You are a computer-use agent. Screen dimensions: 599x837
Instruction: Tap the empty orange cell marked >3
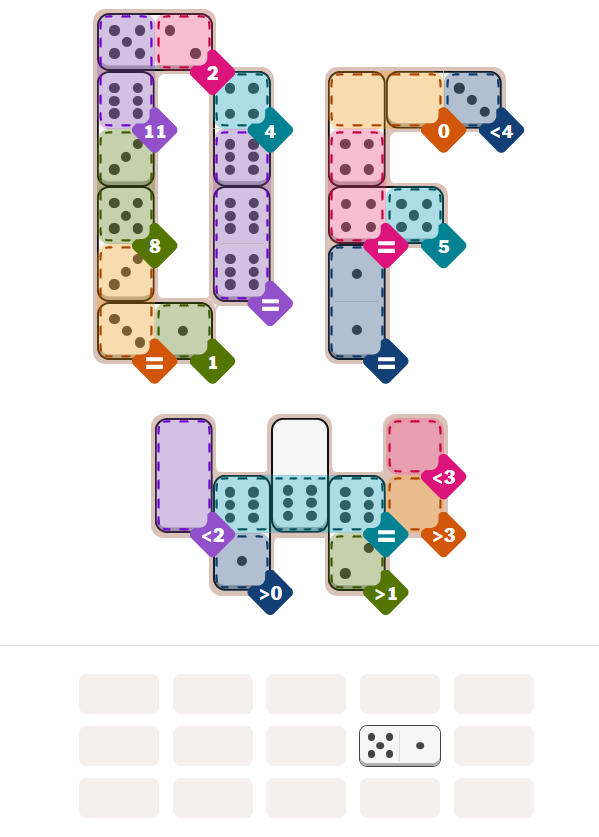(x=415, y=504)
